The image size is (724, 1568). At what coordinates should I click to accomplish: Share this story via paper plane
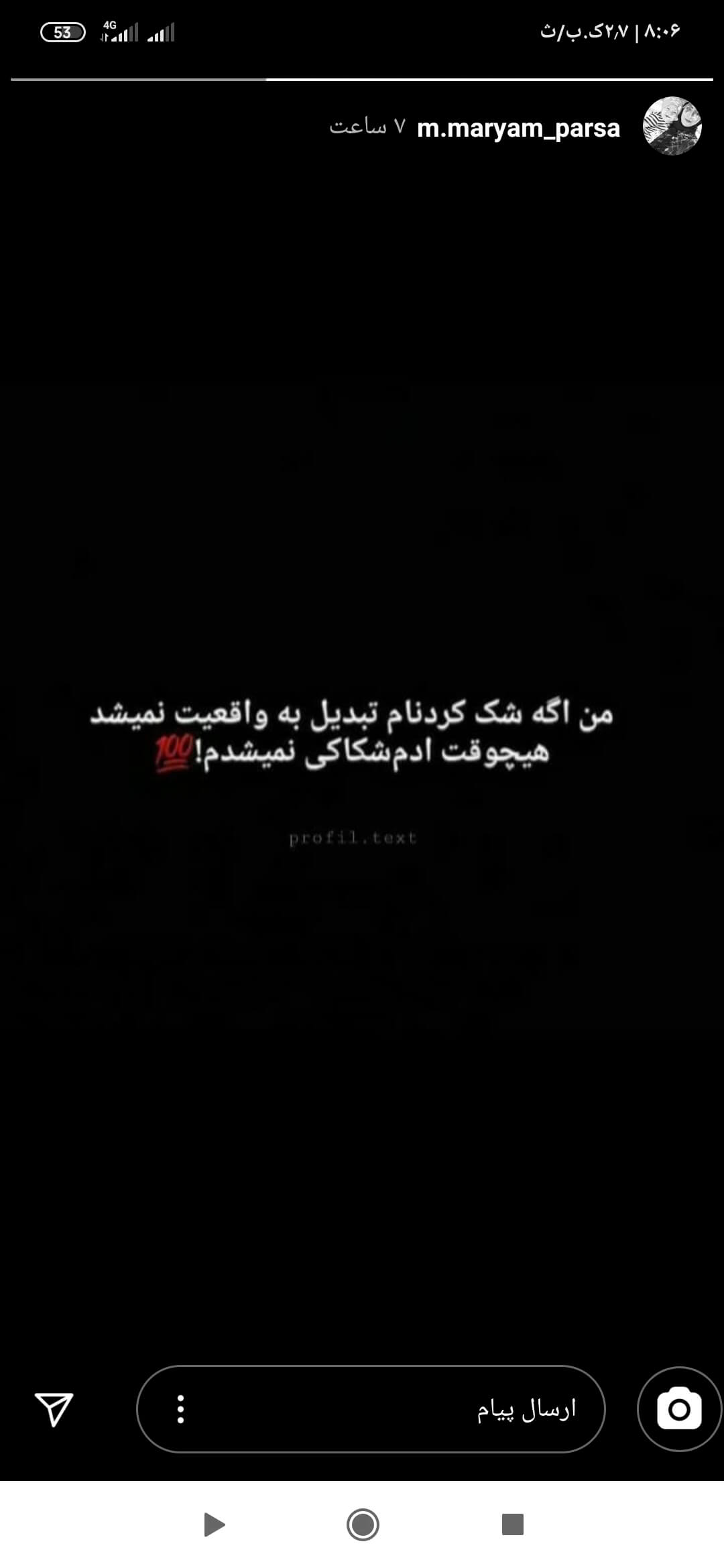[x=54, y=1409]
